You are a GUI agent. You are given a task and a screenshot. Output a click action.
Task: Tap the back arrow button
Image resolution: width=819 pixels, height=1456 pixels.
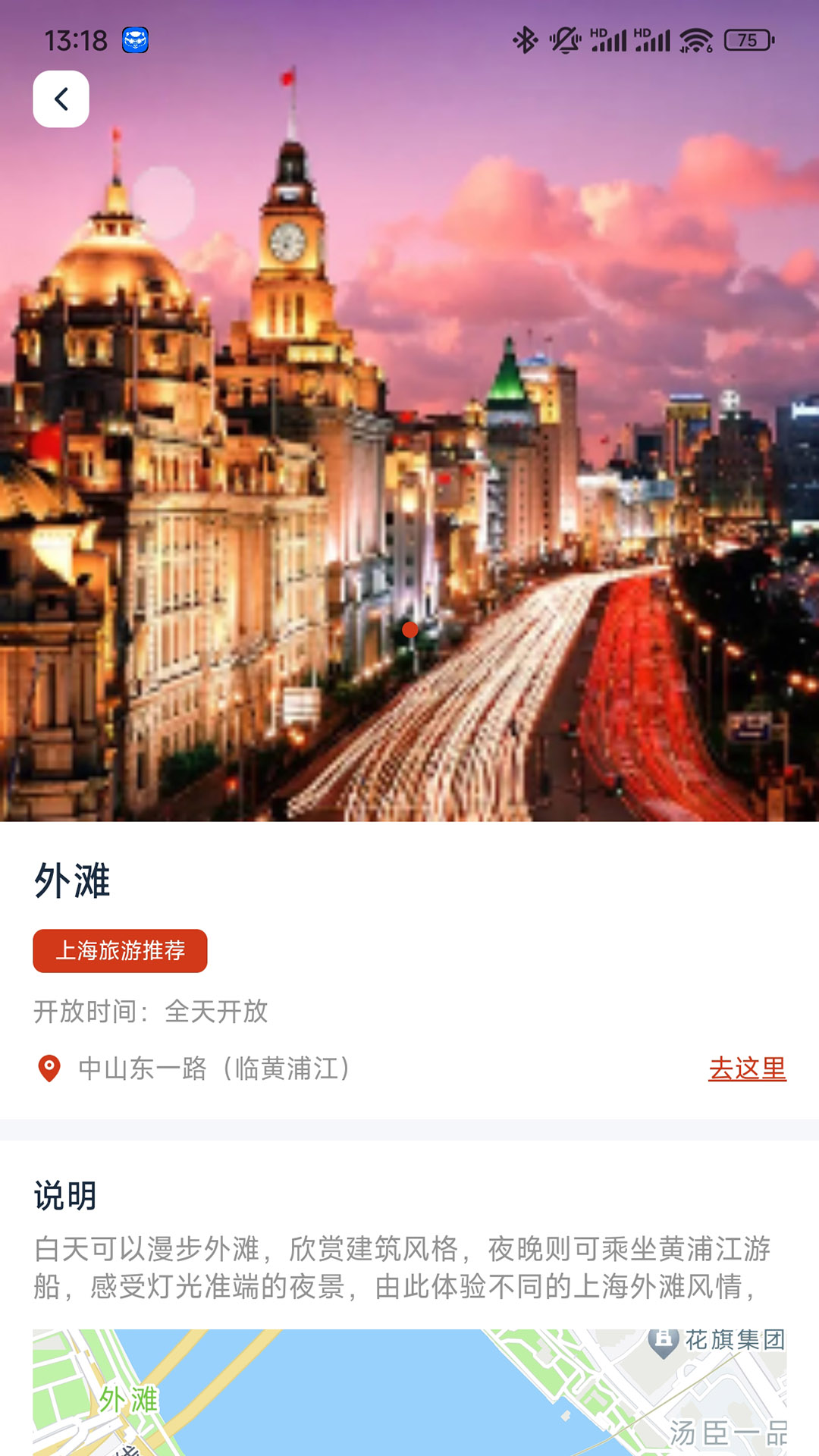(x=61, y=98)
